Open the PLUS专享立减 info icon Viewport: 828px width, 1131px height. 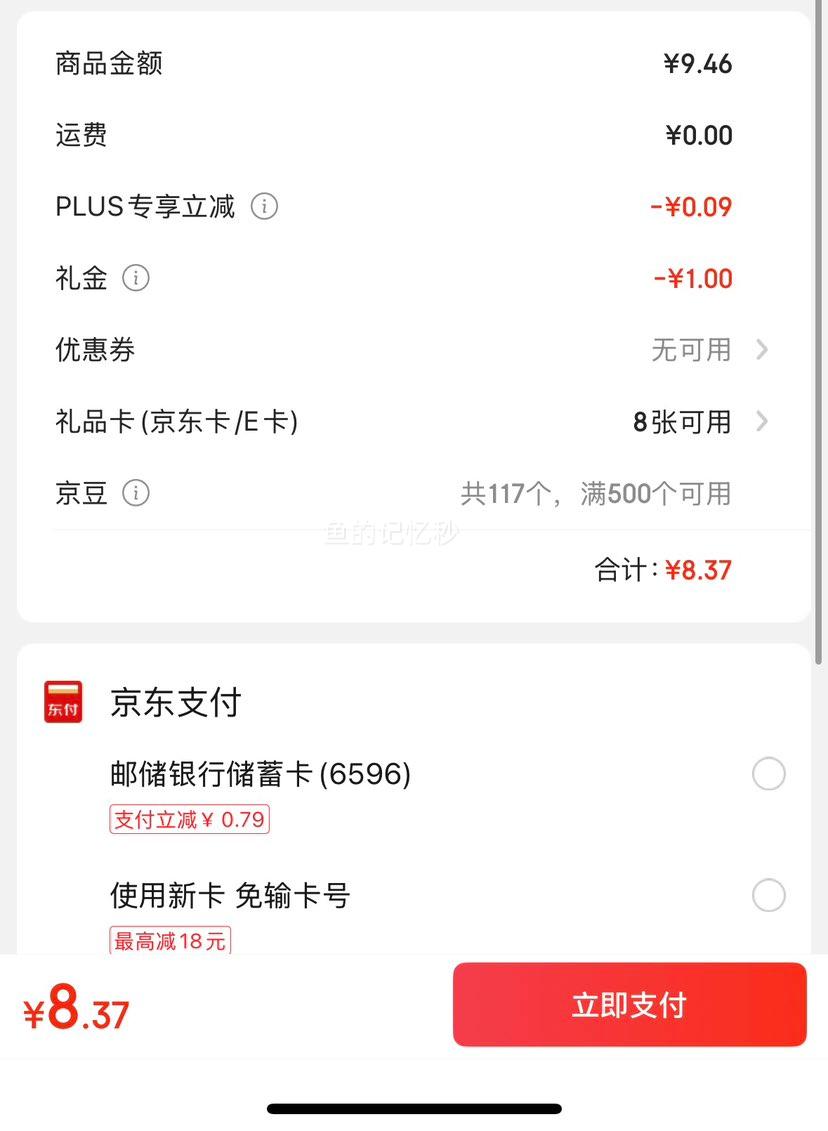262,206
